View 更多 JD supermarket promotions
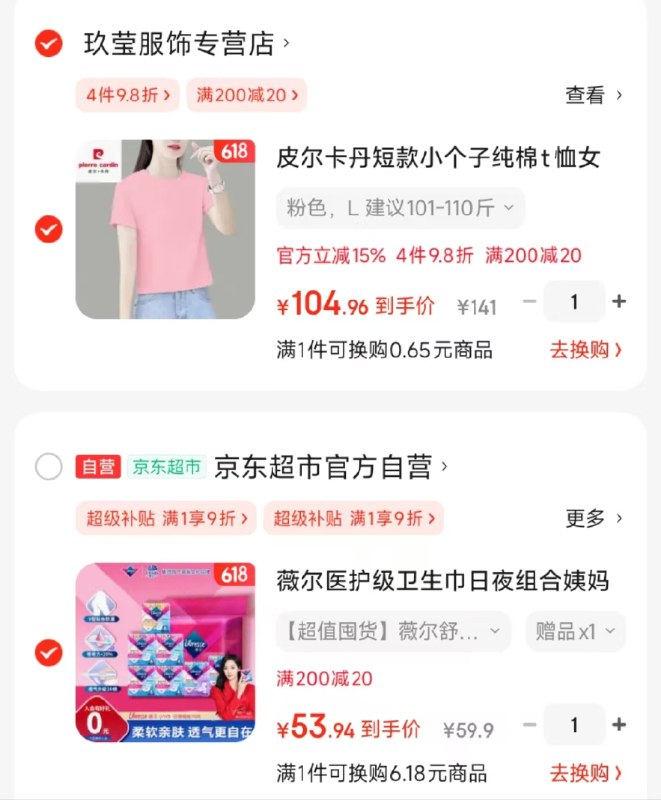 [594, 518]
